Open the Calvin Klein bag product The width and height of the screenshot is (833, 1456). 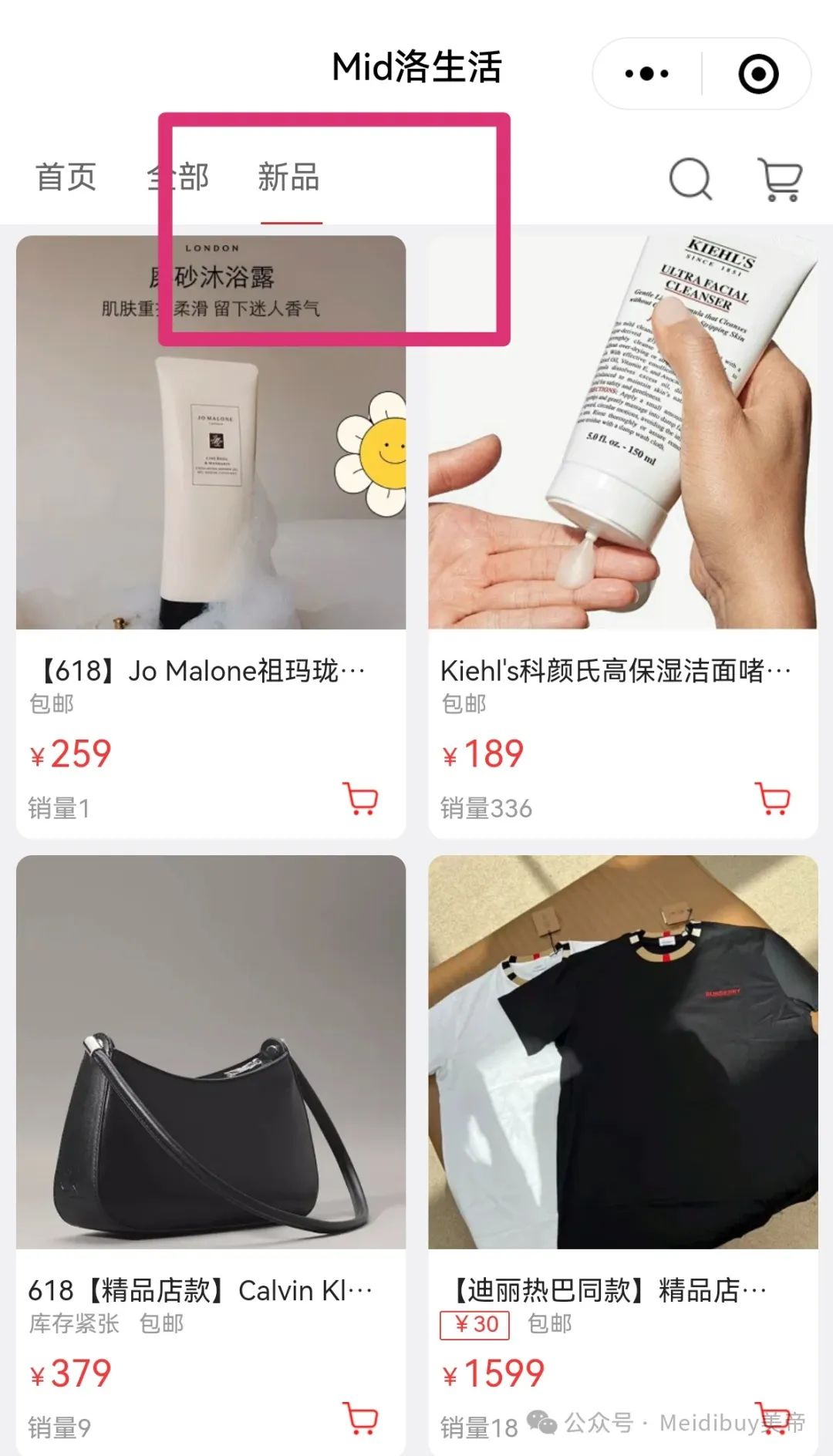[x=211, y=1155]
